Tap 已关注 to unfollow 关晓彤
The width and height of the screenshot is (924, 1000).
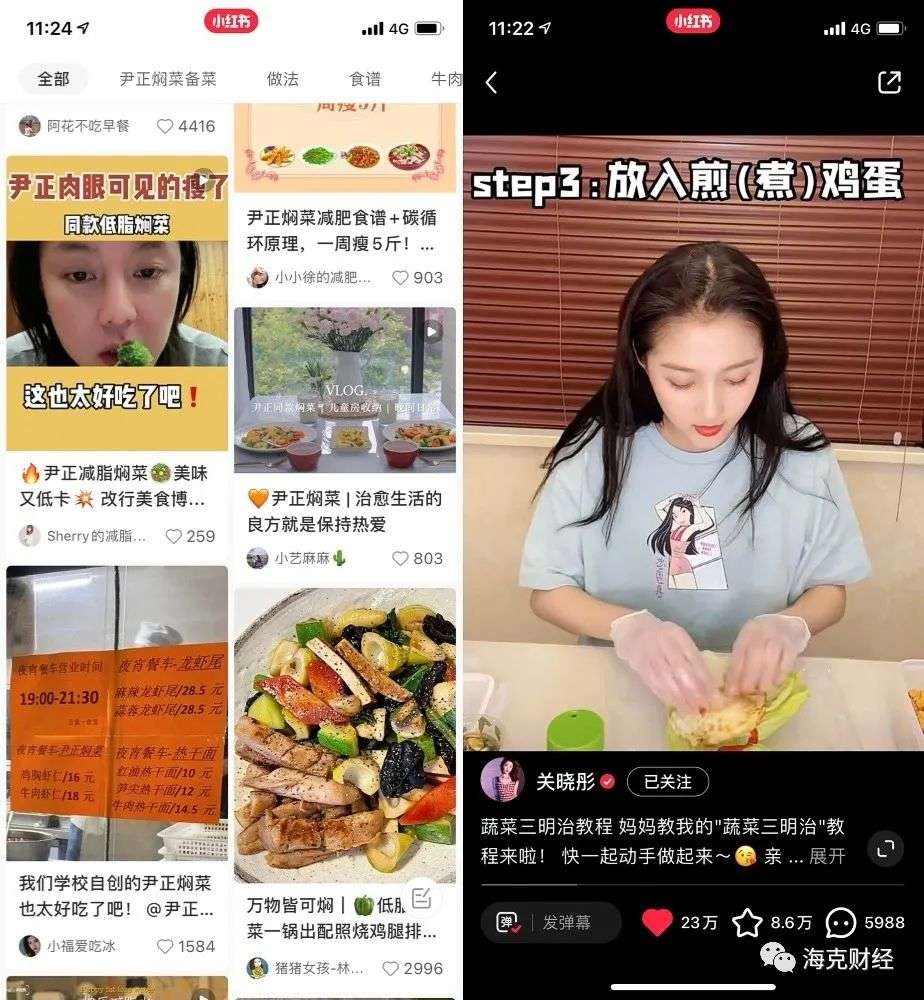tap(668, 782)
